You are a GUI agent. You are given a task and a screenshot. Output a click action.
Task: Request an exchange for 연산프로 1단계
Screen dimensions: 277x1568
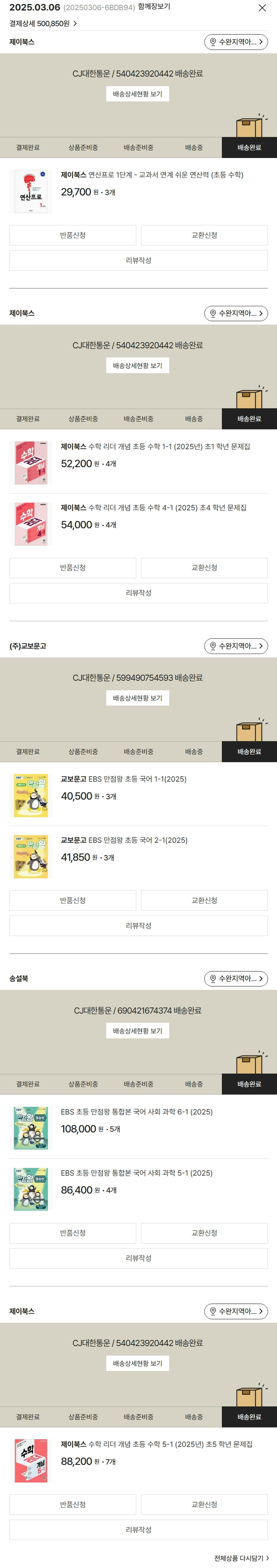[x=204, y=236]
